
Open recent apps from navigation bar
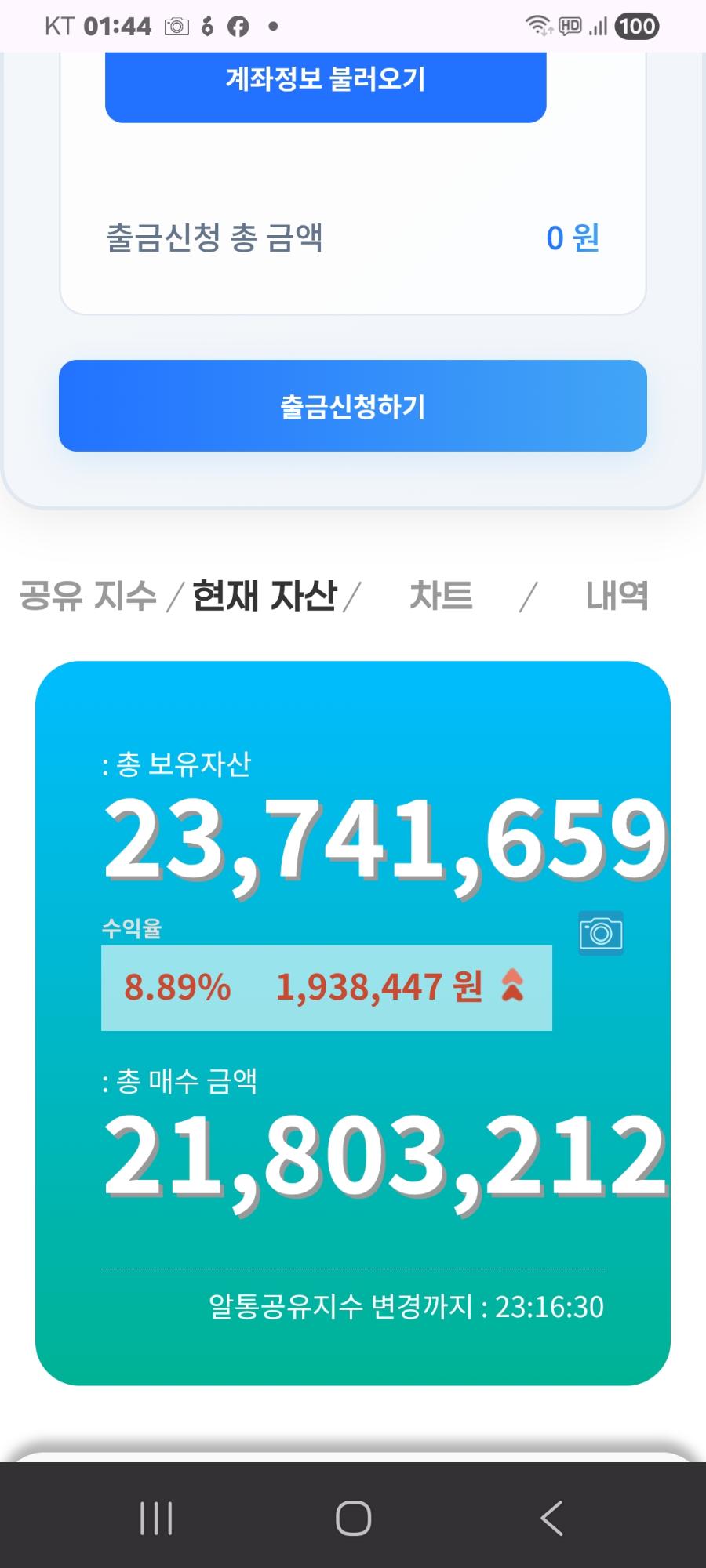pyautogui.click(x=155, y=1519)
